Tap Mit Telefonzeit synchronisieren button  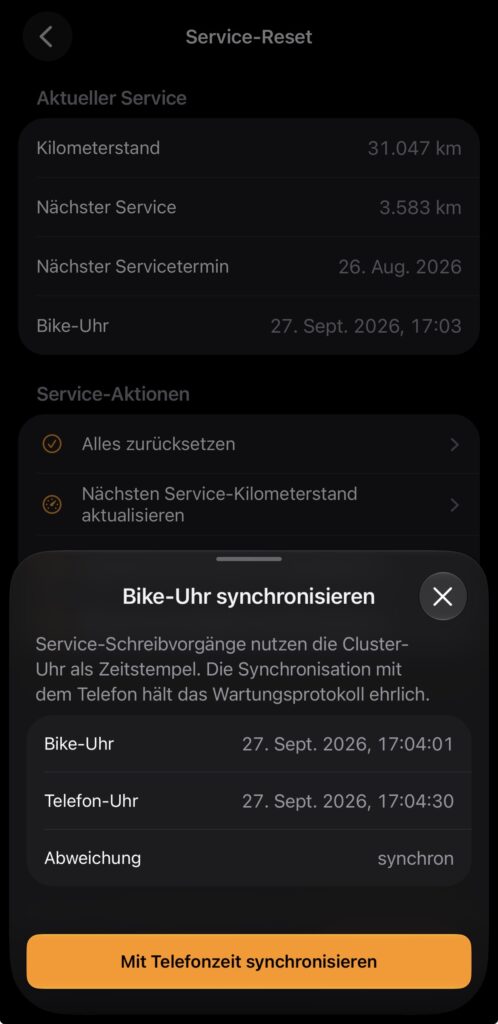(x=249, y=961)
